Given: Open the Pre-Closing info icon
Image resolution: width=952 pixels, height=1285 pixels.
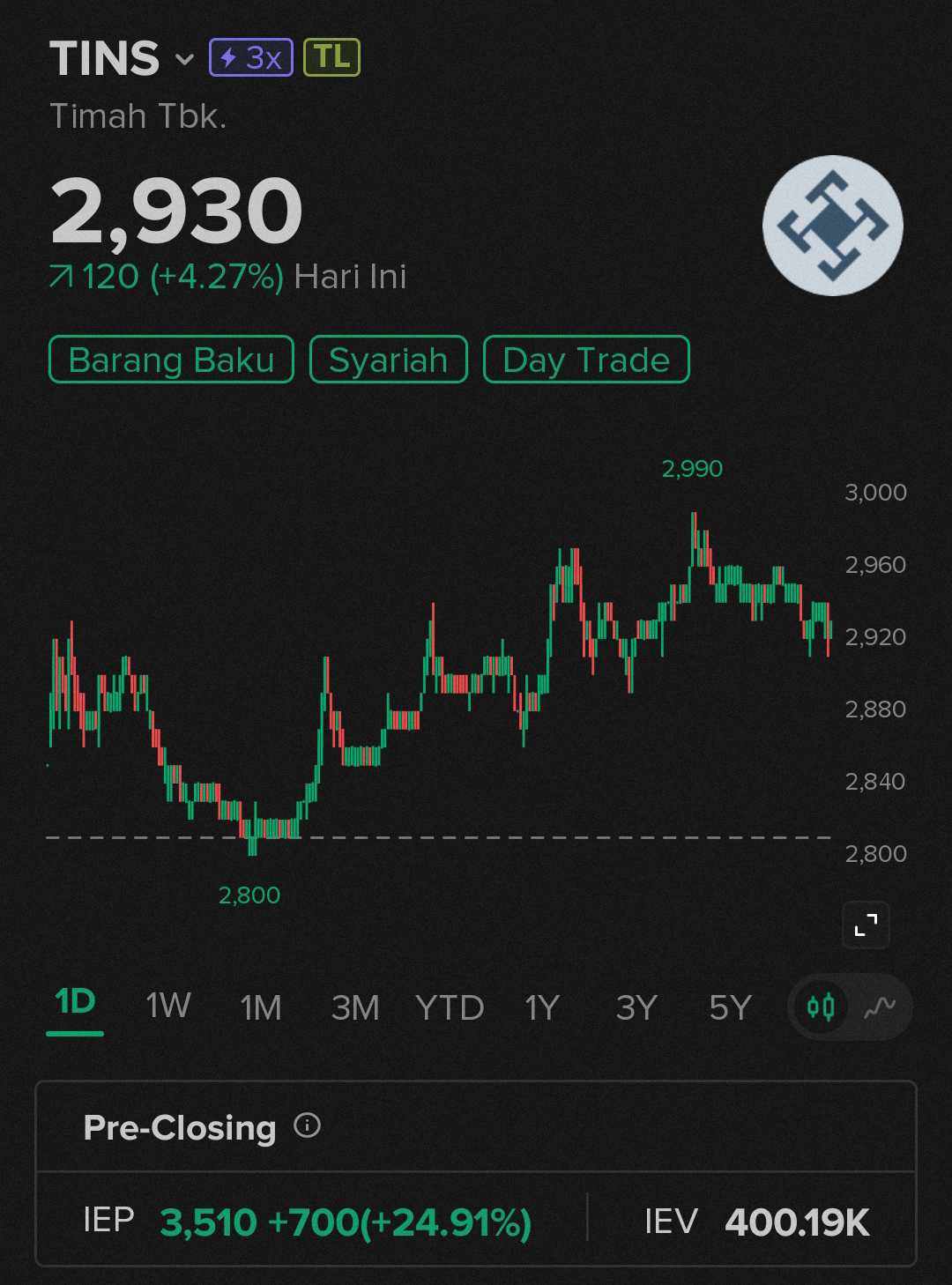Looking at the screenshot, I should pyautogui.click(x=307, y=1125).
